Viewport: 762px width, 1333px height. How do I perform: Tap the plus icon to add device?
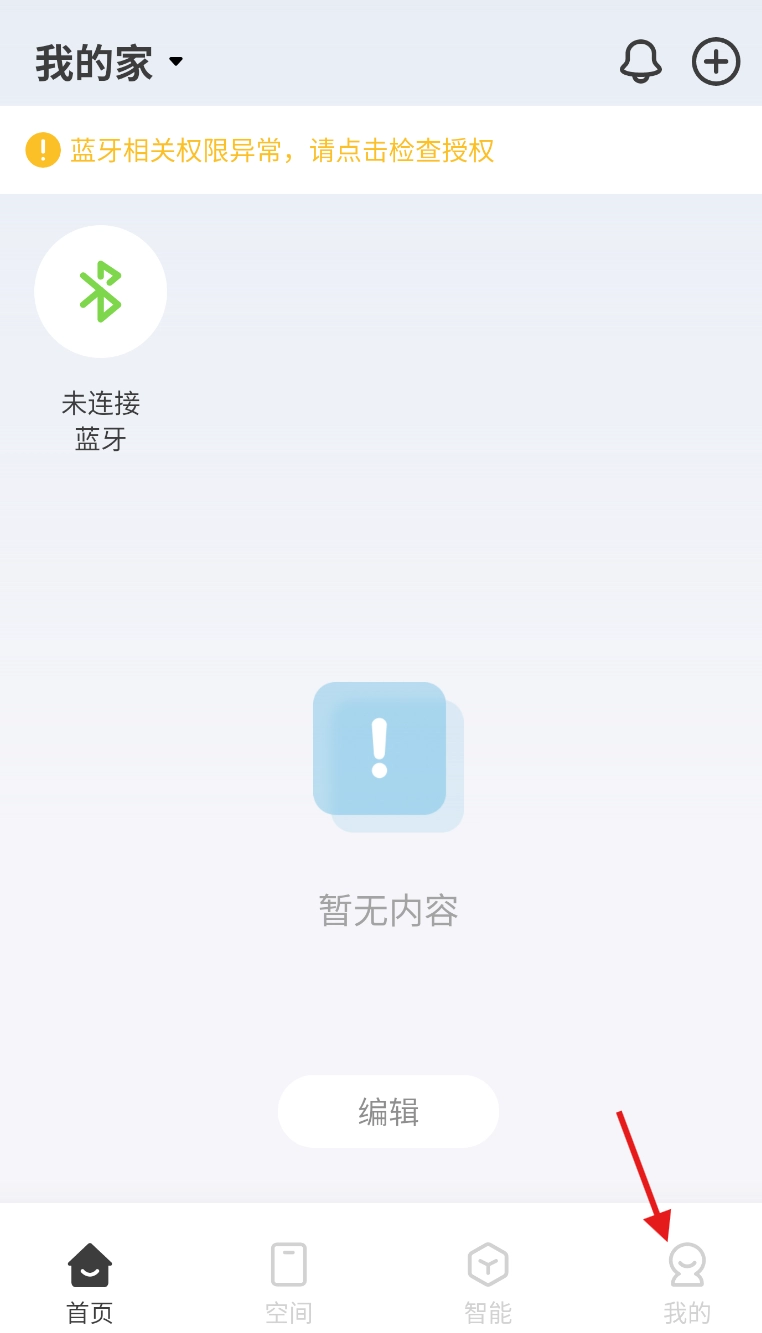pos(716,62)
